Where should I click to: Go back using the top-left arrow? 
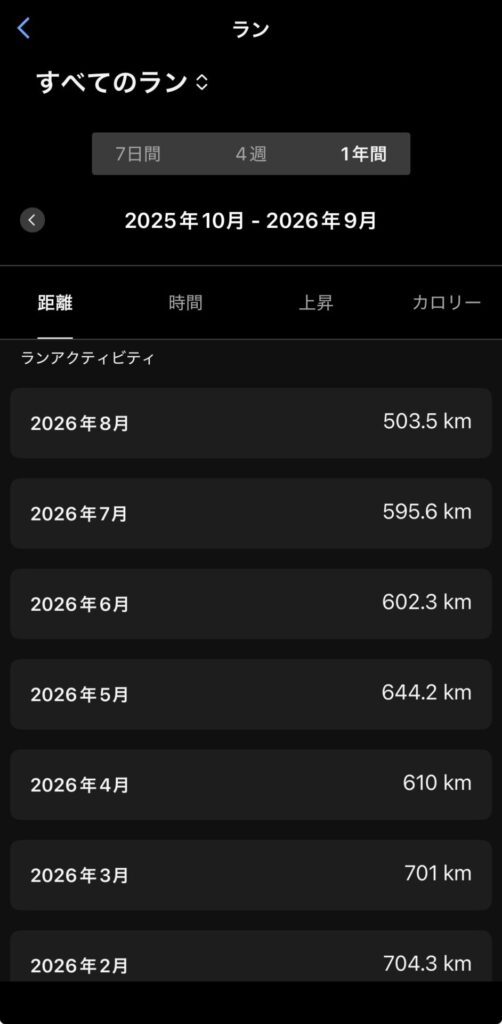tap(24, 29)
